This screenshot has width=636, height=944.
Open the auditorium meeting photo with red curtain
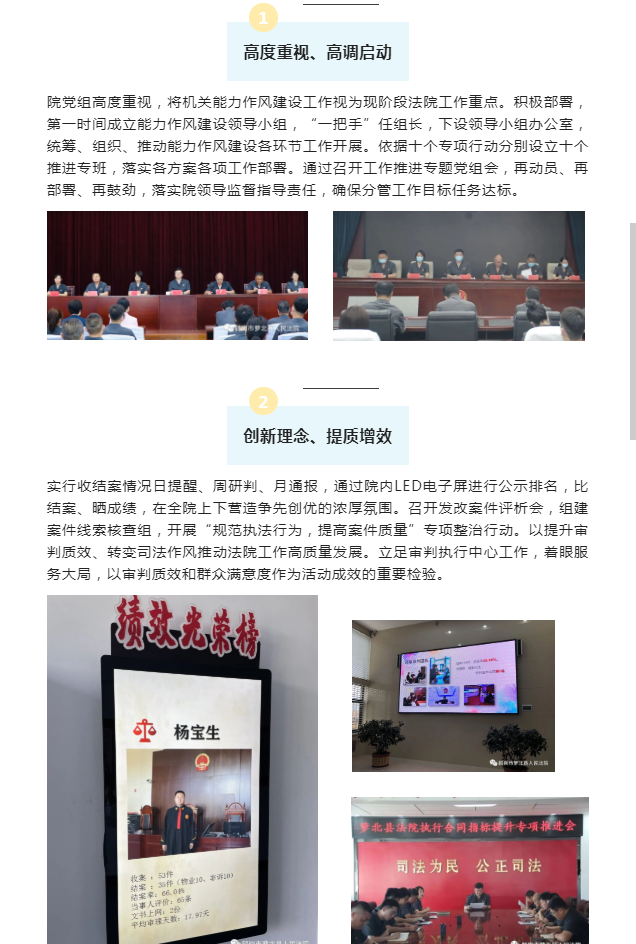pos(178,275)
